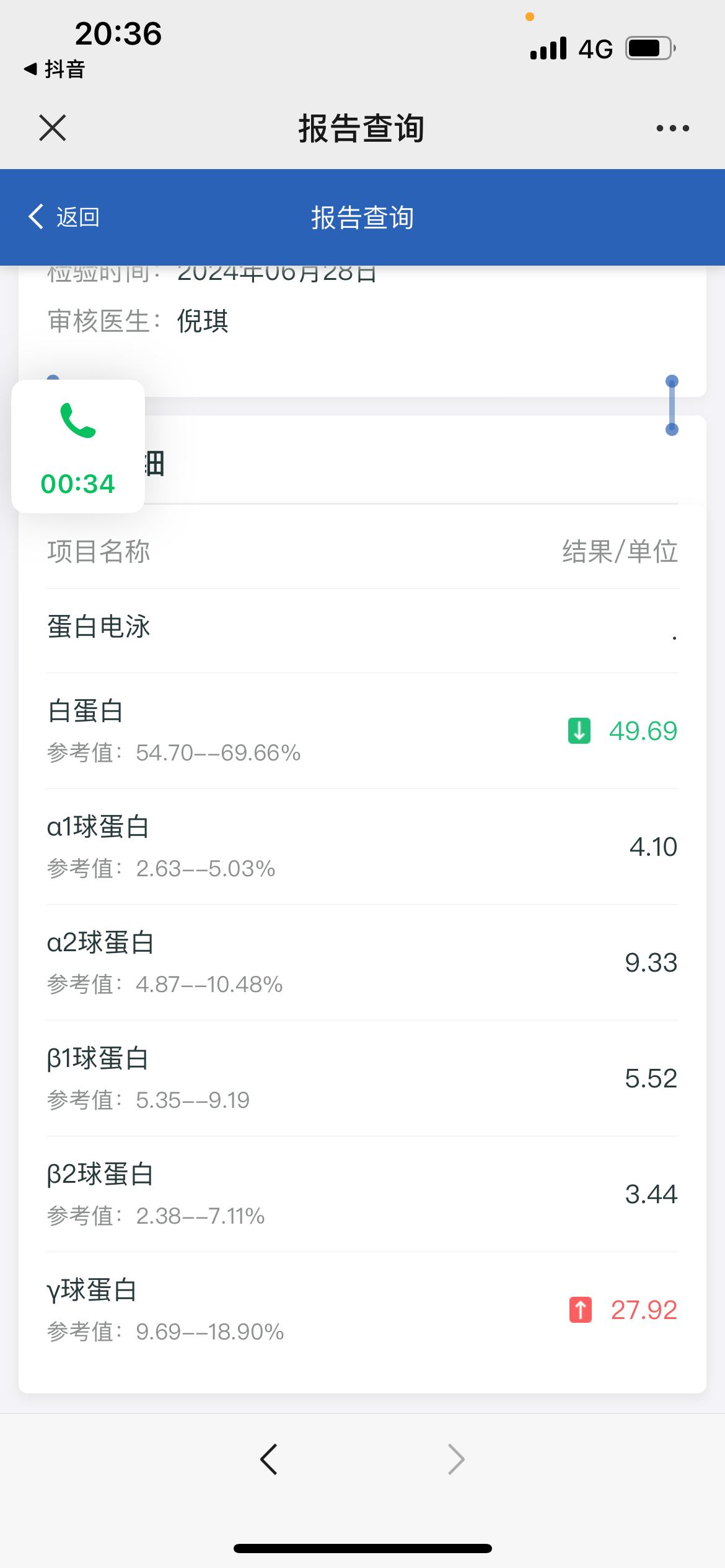The width and height of the screenshot is (725, 1568).
Task: Go to previous page with bottom left arrow
Action: click(269, 1460)
